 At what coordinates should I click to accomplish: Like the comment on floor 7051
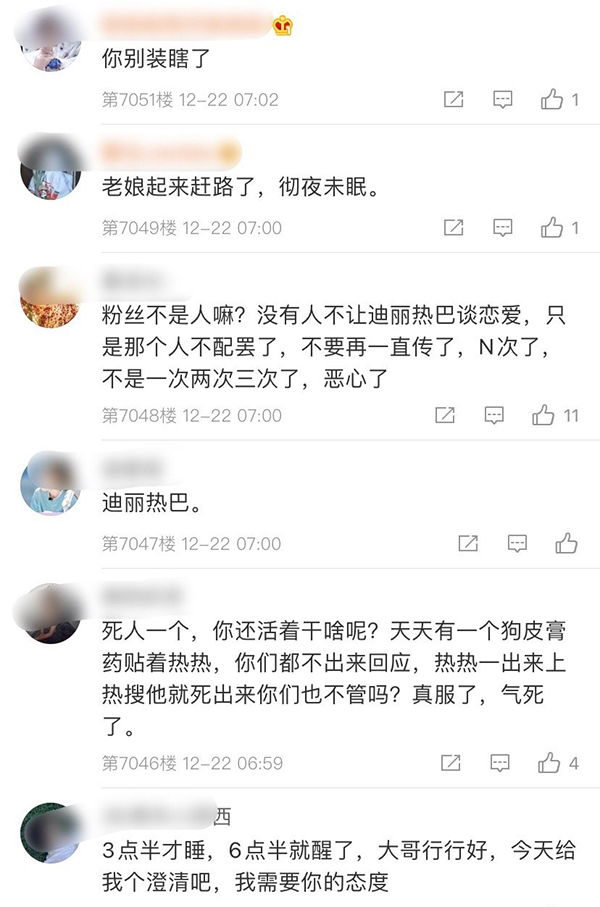point(552,99)
